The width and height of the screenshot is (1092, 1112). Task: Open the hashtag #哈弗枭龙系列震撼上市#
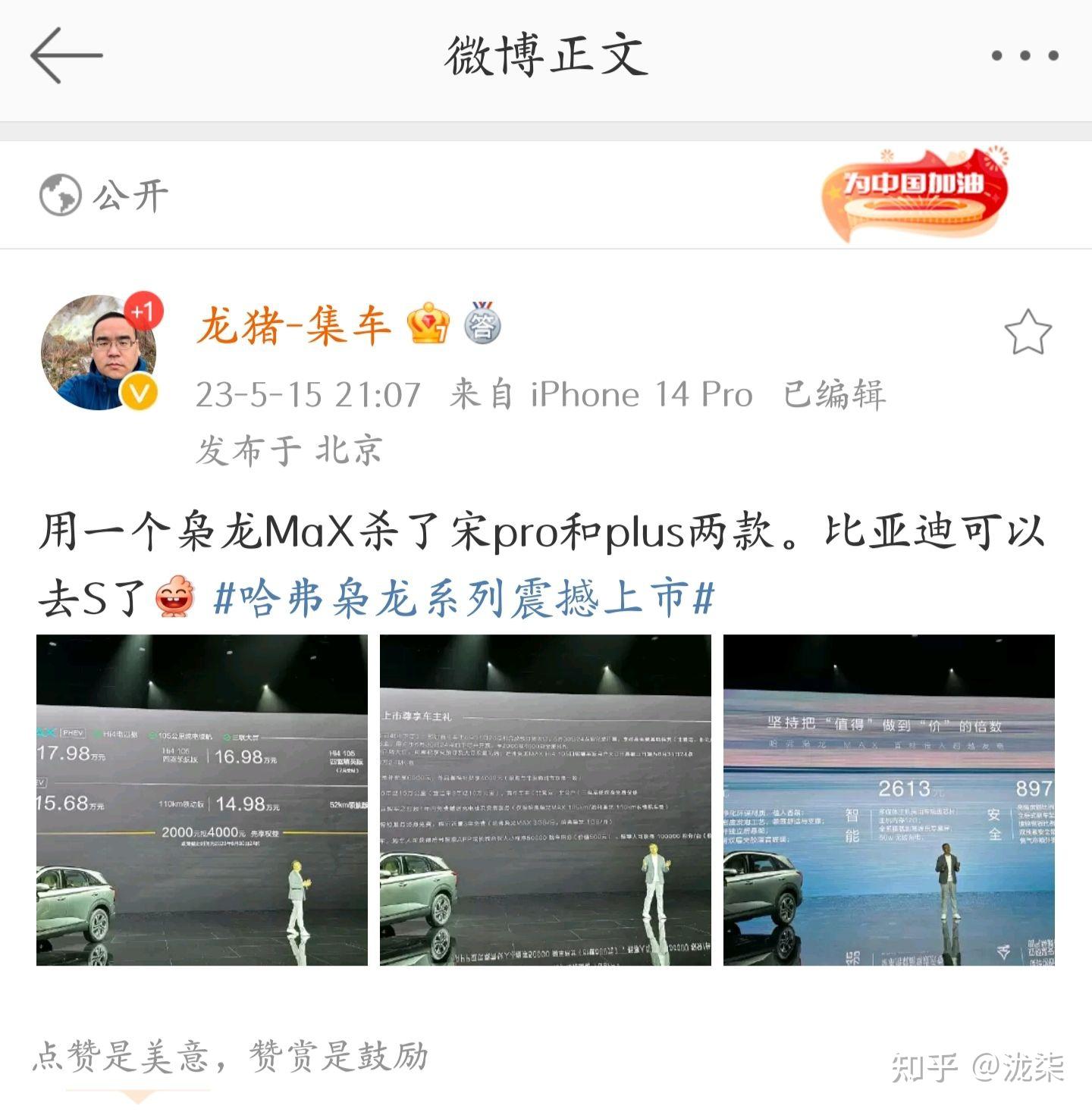464,598
